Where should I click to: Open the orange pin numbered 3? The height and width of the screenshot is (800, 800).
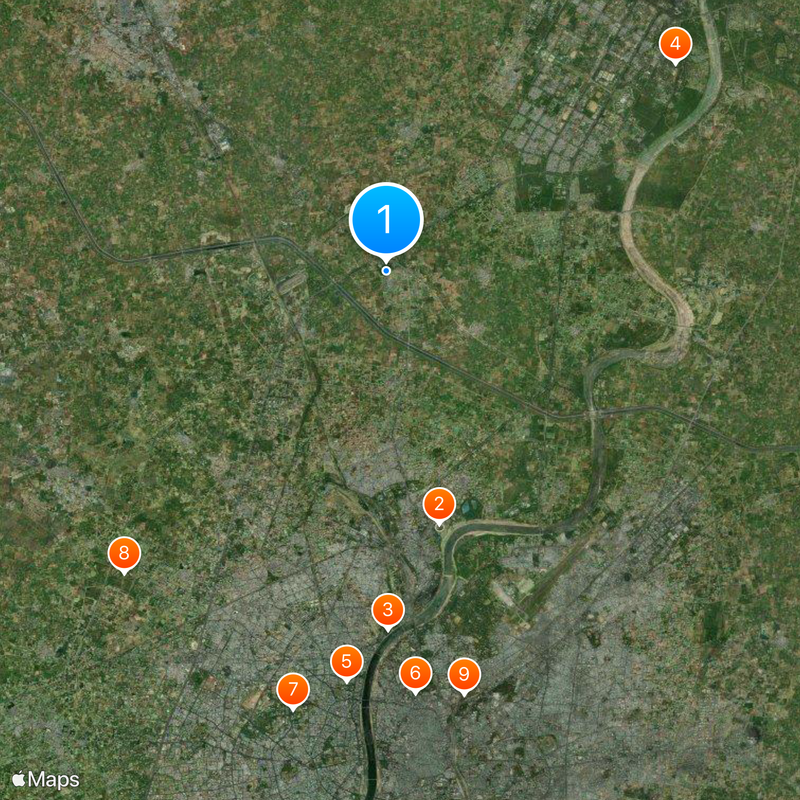pyautogui.click(x=388, y=609)
